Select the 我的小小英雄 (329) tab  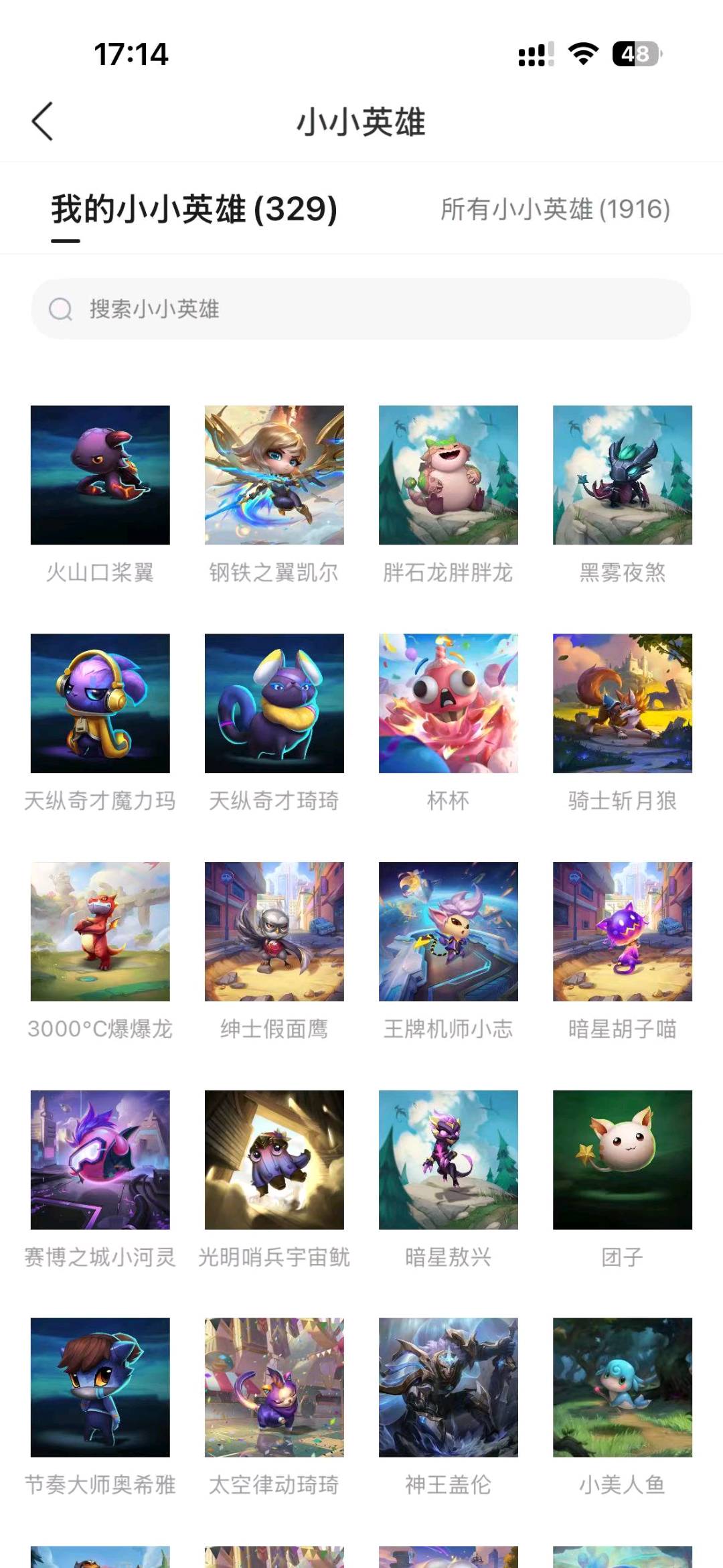[194, 209]
